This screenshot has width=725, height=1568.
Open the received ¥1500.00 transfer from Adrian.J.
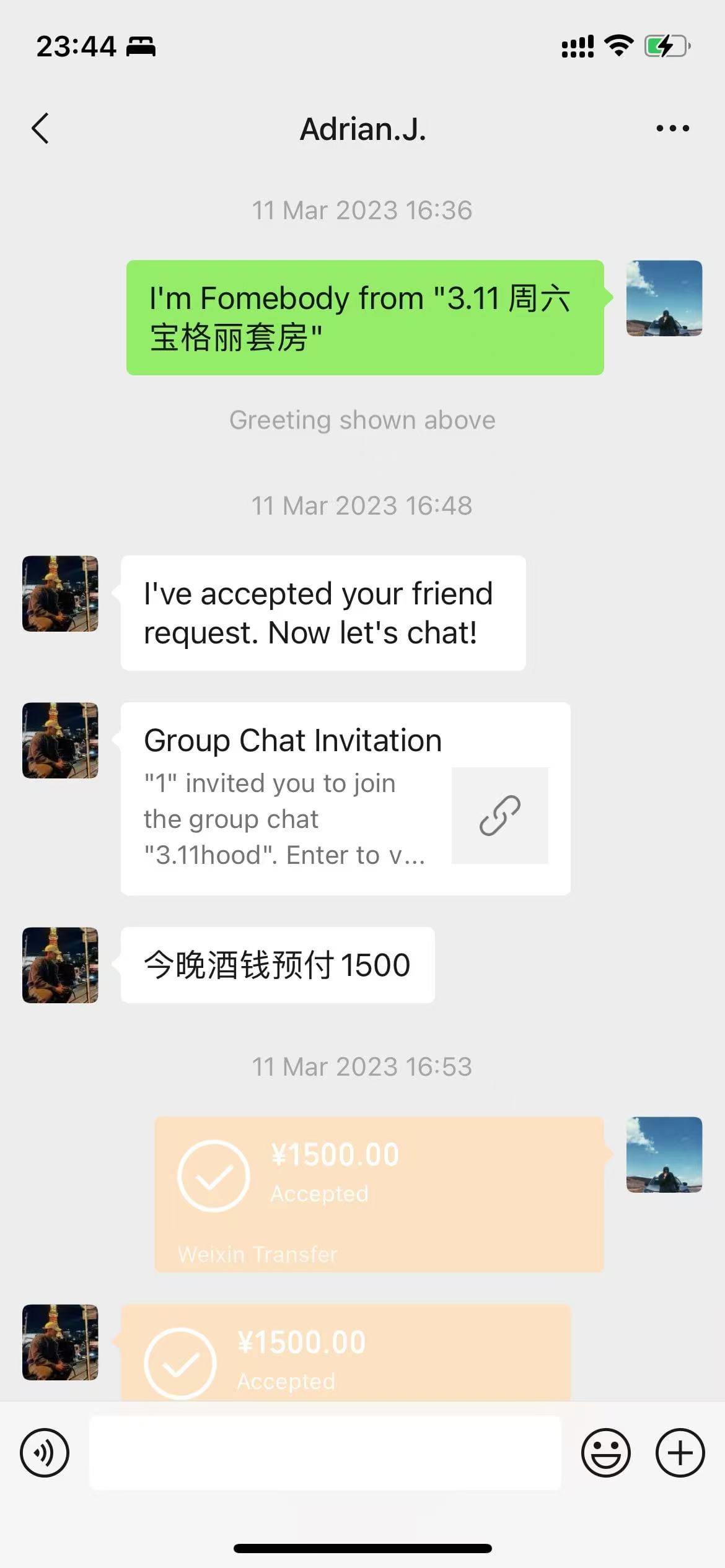tap(345, 1352)
